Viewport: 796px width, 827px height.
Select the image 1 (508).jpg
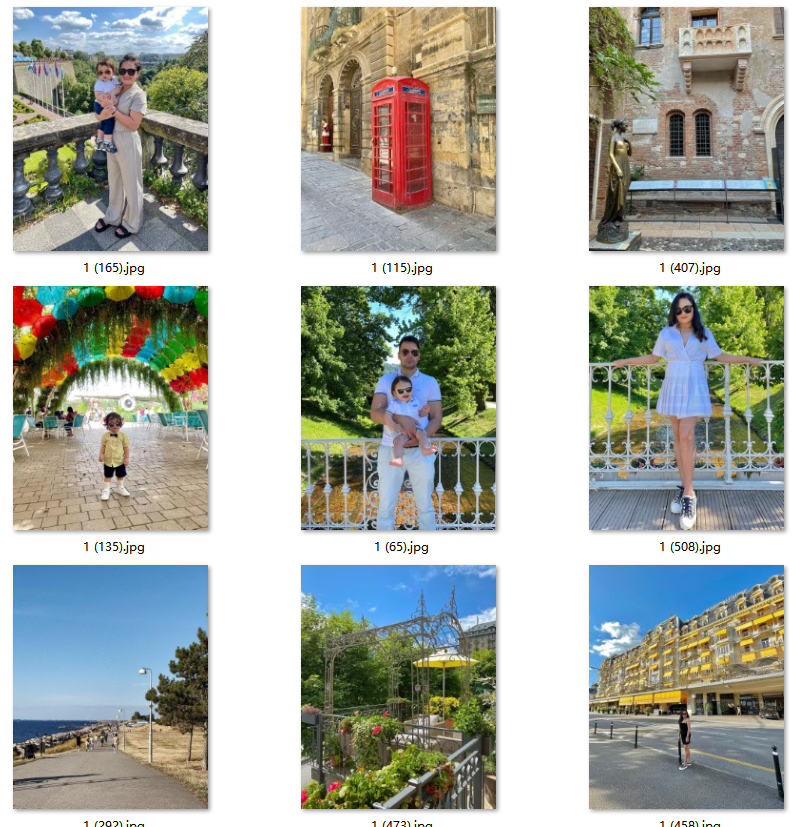point(686,408)
